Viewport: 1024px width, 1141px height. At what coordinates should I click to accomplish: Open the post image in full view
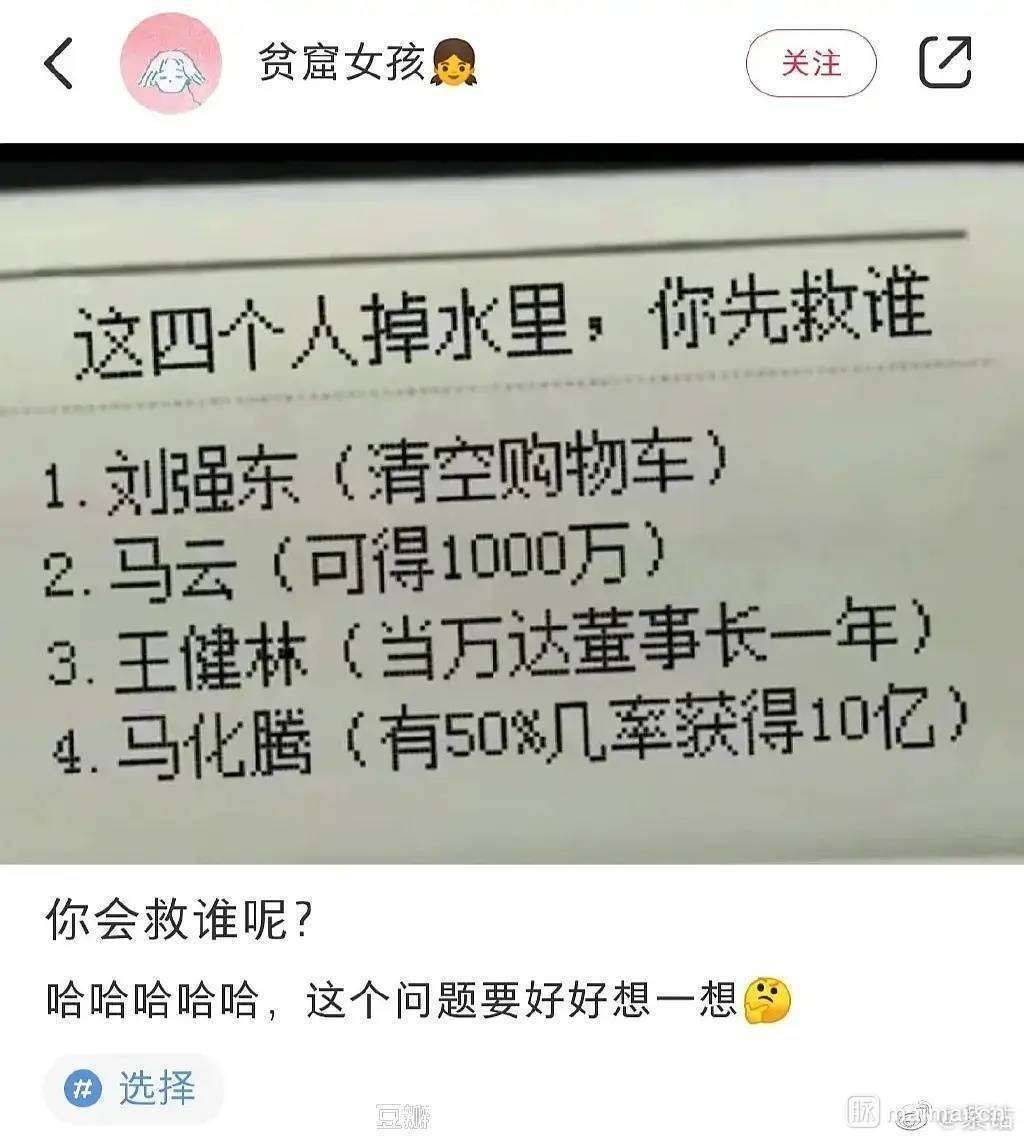click(x=512, y=505)
